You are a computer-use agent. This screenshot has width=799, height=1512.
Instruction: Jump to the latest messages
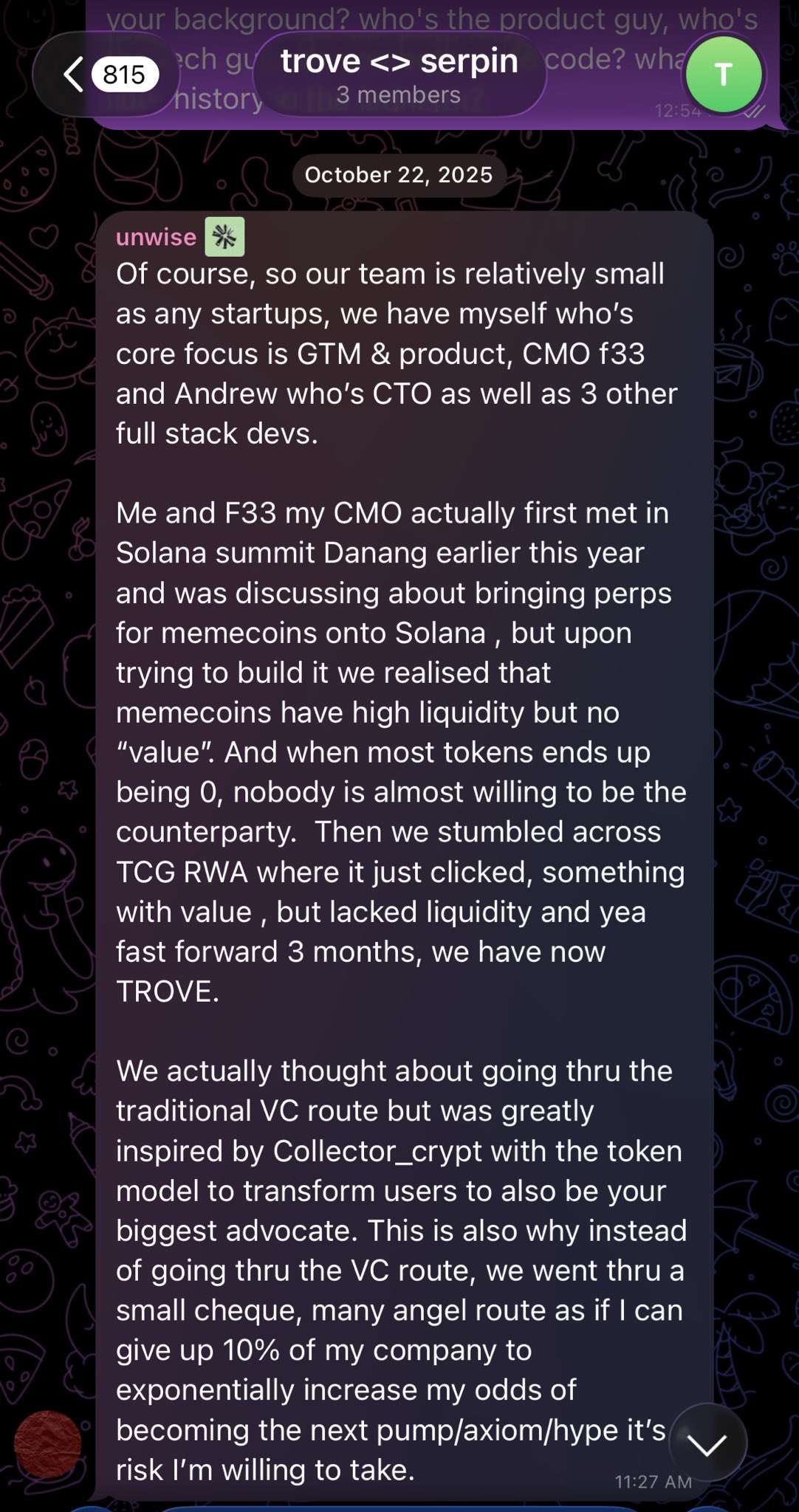(x=707, y=1443)
